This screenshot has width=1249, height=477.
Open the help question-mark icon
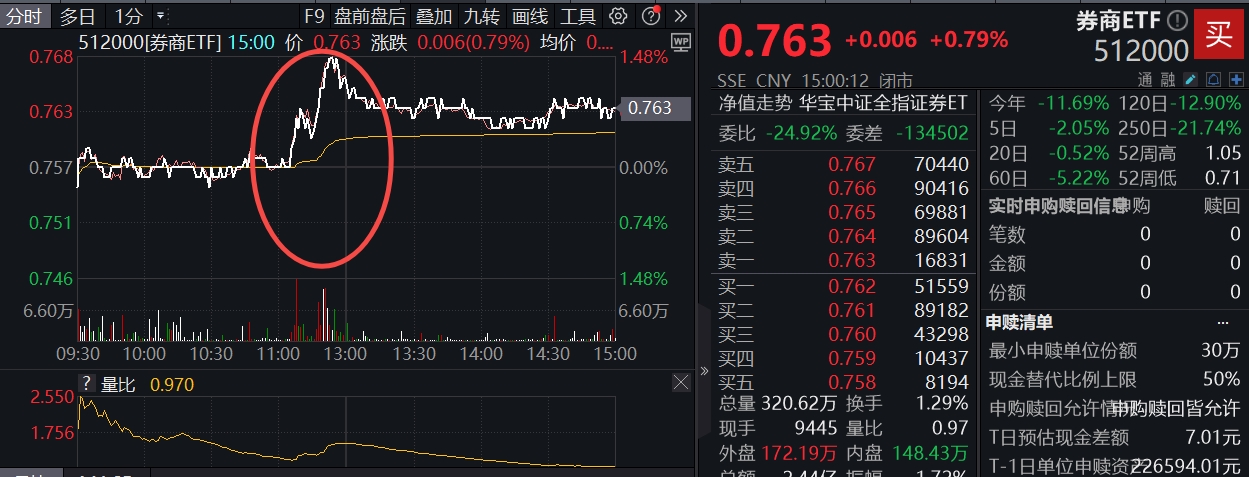(651, 16)
